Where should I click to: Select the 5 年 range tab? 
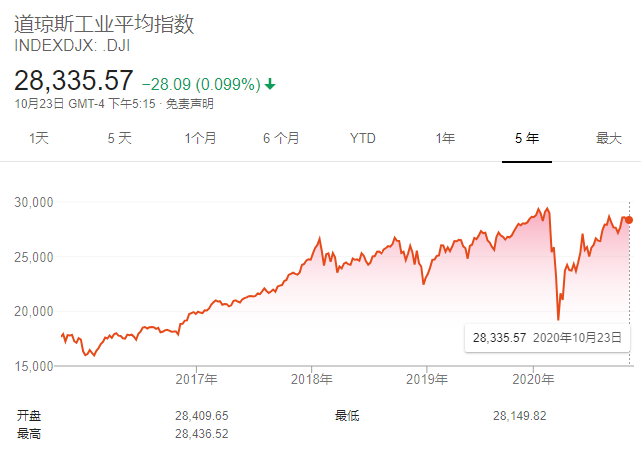(526, 139)
